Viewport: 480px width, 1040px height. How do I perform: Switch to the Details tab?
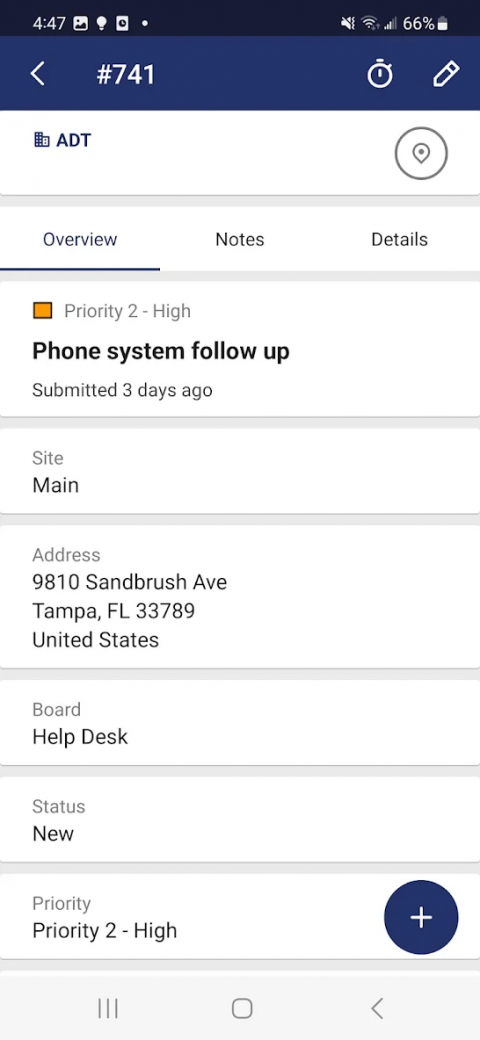pyautogui.click(x=399, y=239)
